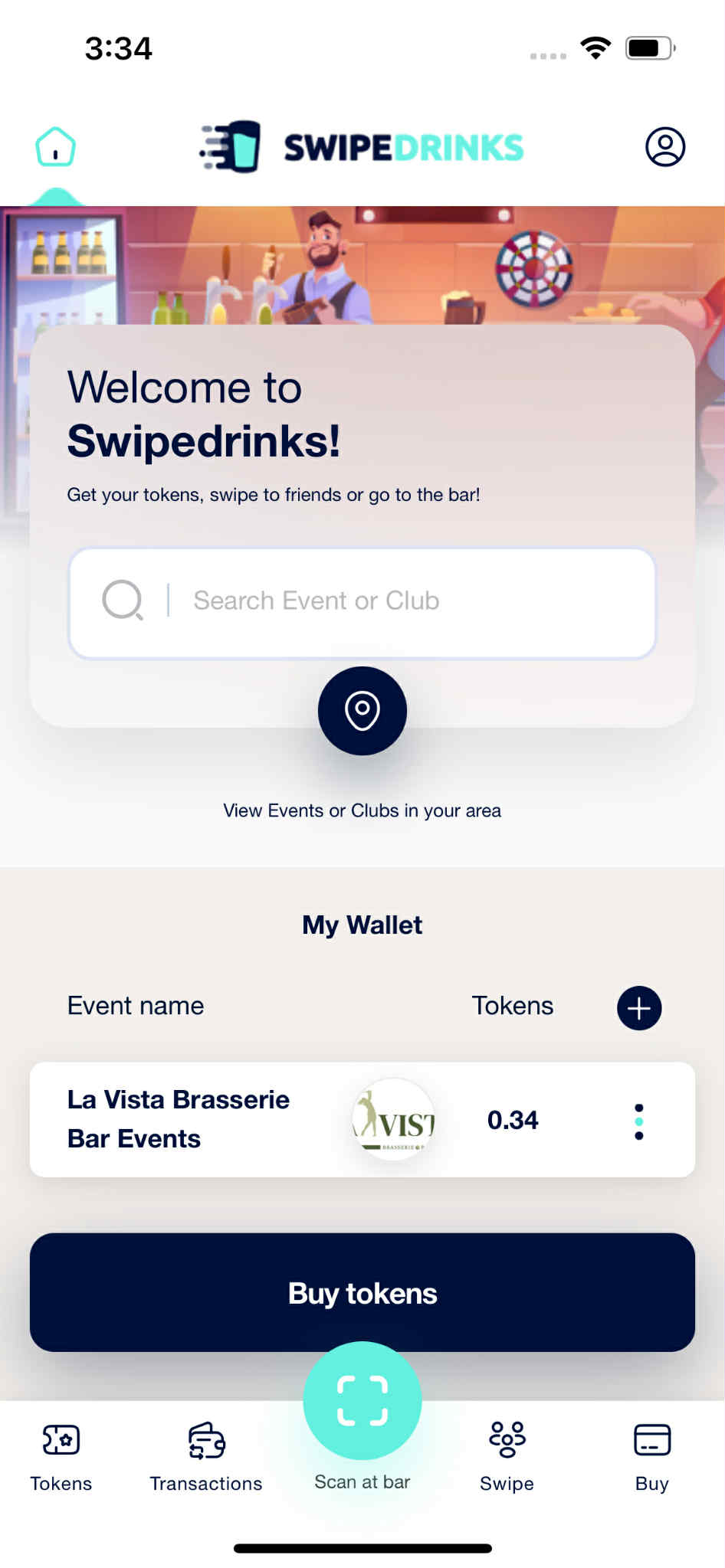Tap the location pin button

[x=362, y=711]
